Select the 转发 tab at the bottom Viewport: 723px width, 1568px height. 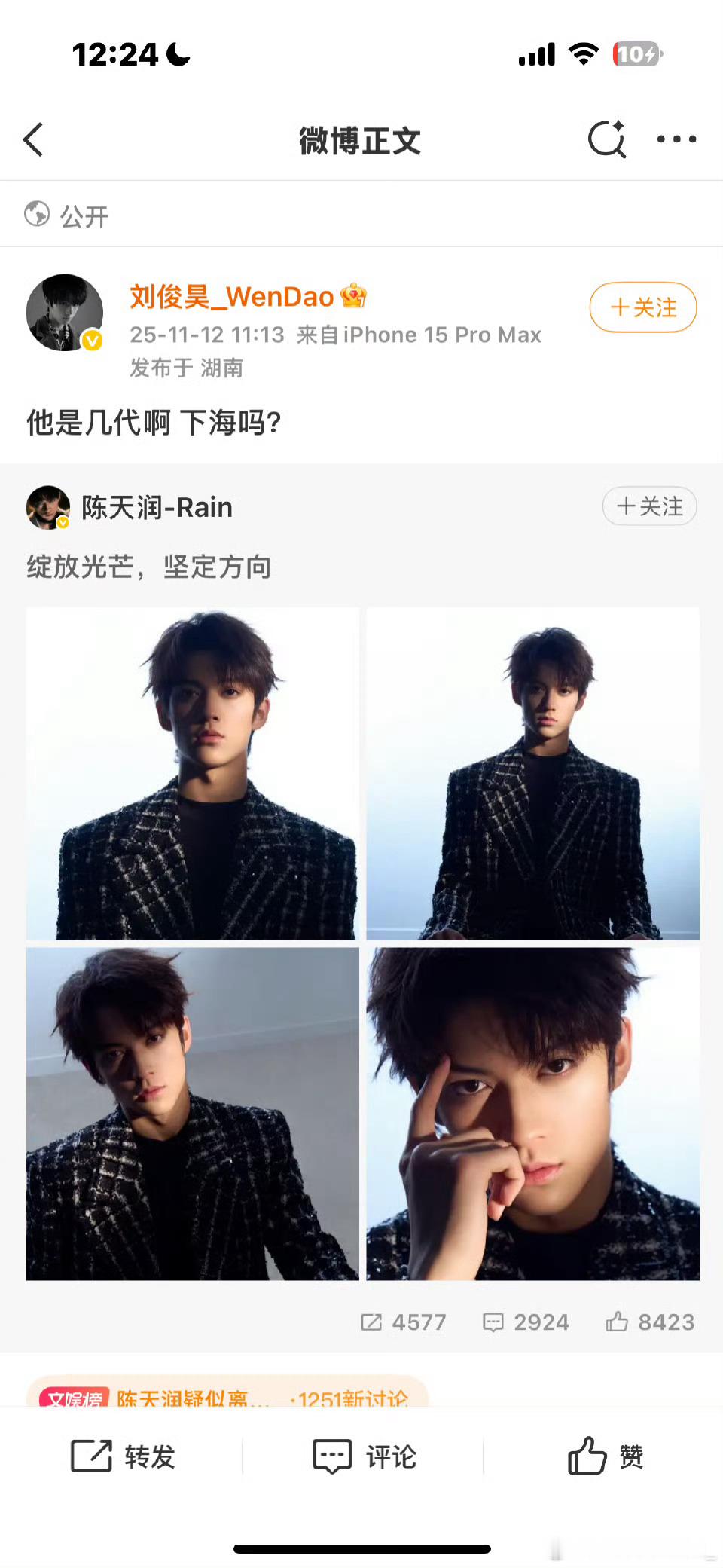(x=124, y=1456)
